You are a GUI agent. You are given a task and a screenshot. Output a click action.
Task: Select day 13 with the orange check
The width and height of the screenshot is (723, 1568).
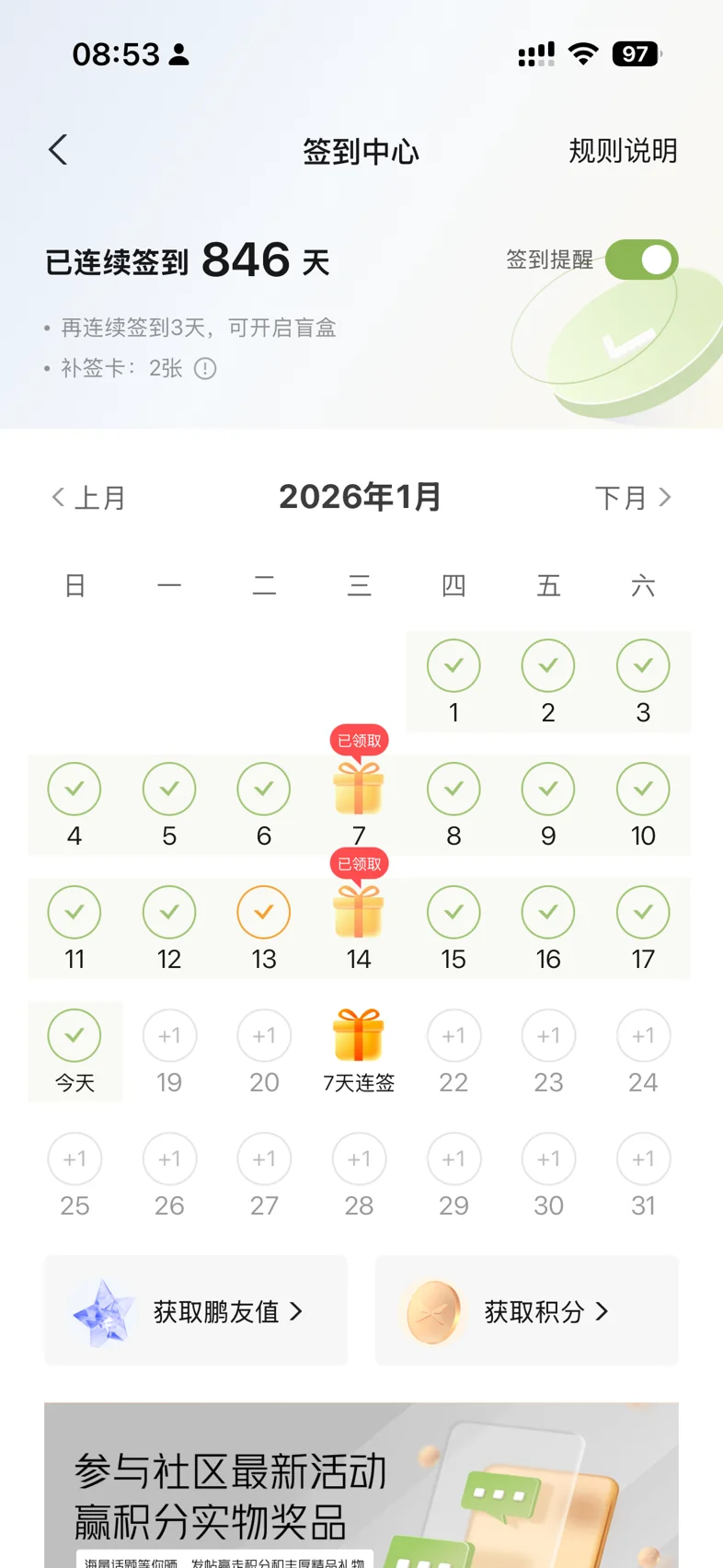264,913
